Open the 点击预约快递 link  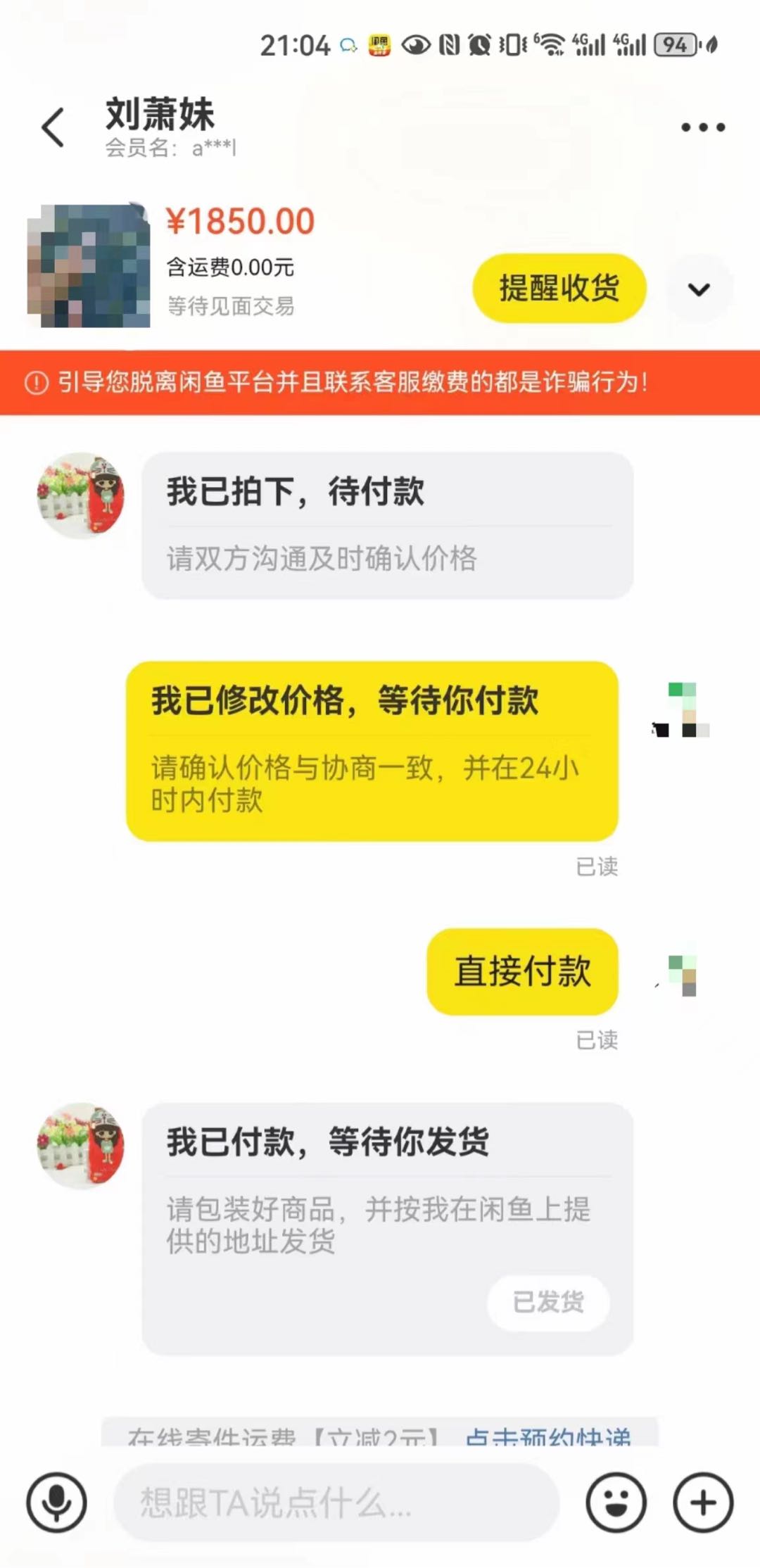tap(547, 1436)
